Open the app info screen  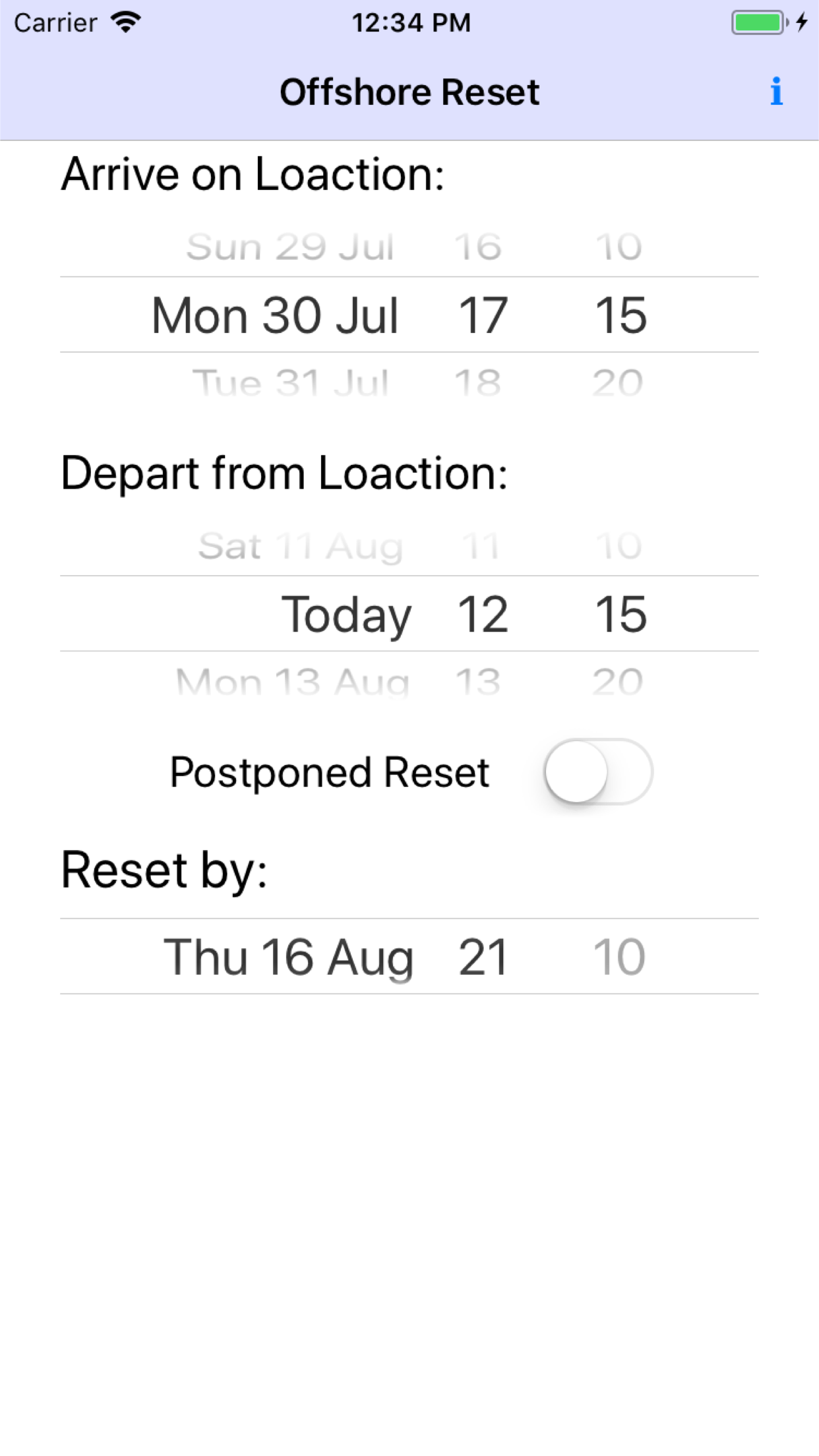tap(777, 92)
